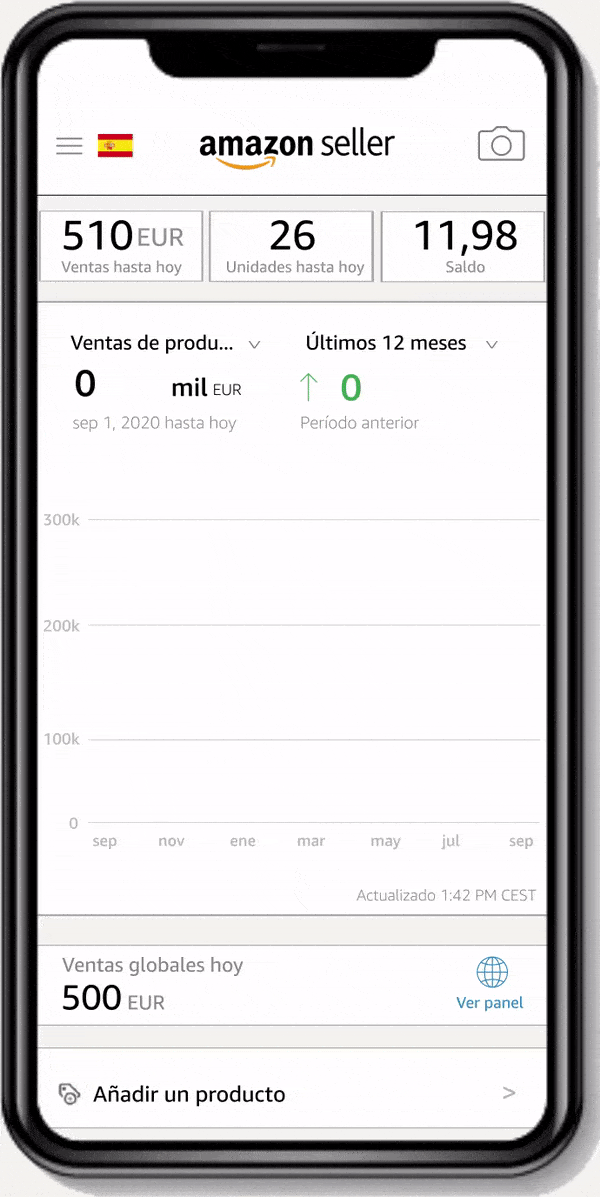Open the Saldo balance card
The height and width of the screenshot is (1197, 600).
point(464,246)
